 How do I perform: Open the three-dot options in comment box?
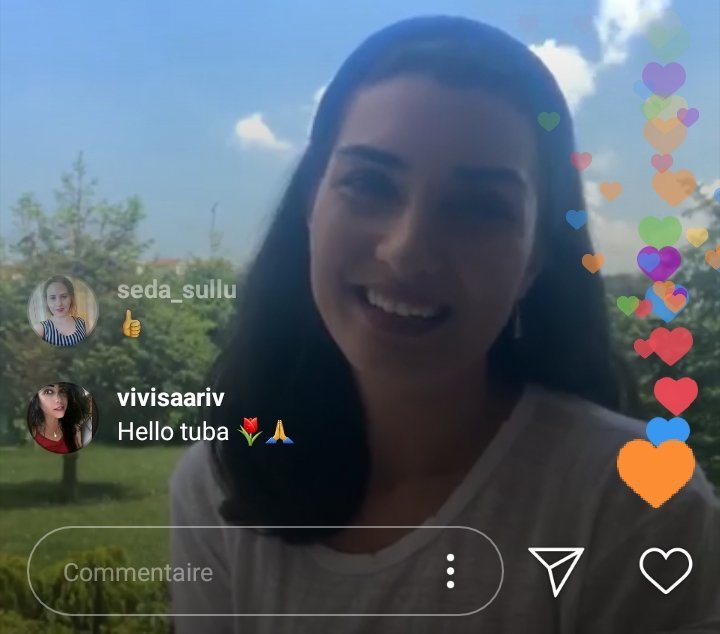[450, 571]
